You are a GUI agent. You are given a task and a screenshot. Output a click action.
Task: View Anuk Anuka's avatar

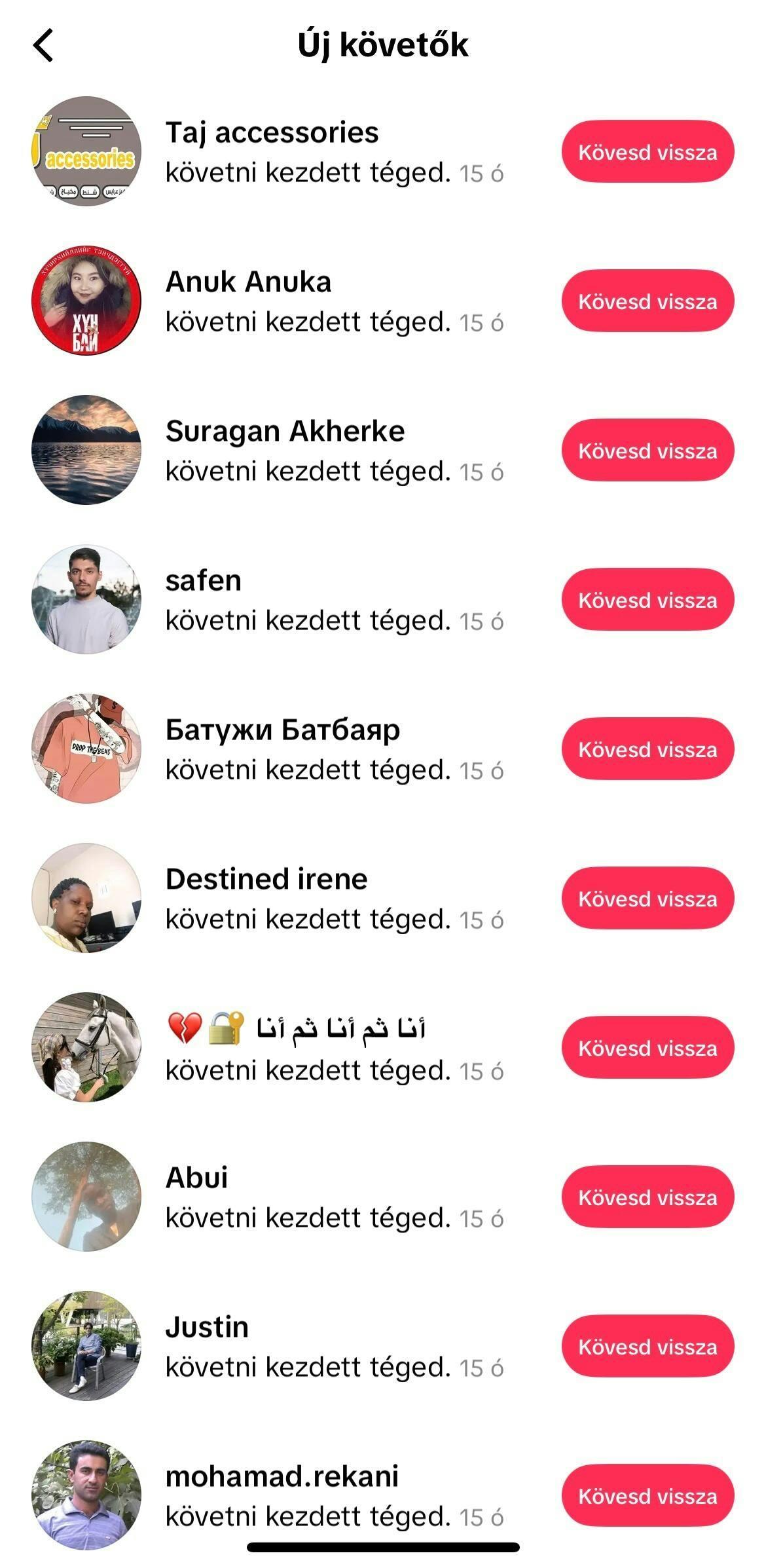(x=86, y=301)
